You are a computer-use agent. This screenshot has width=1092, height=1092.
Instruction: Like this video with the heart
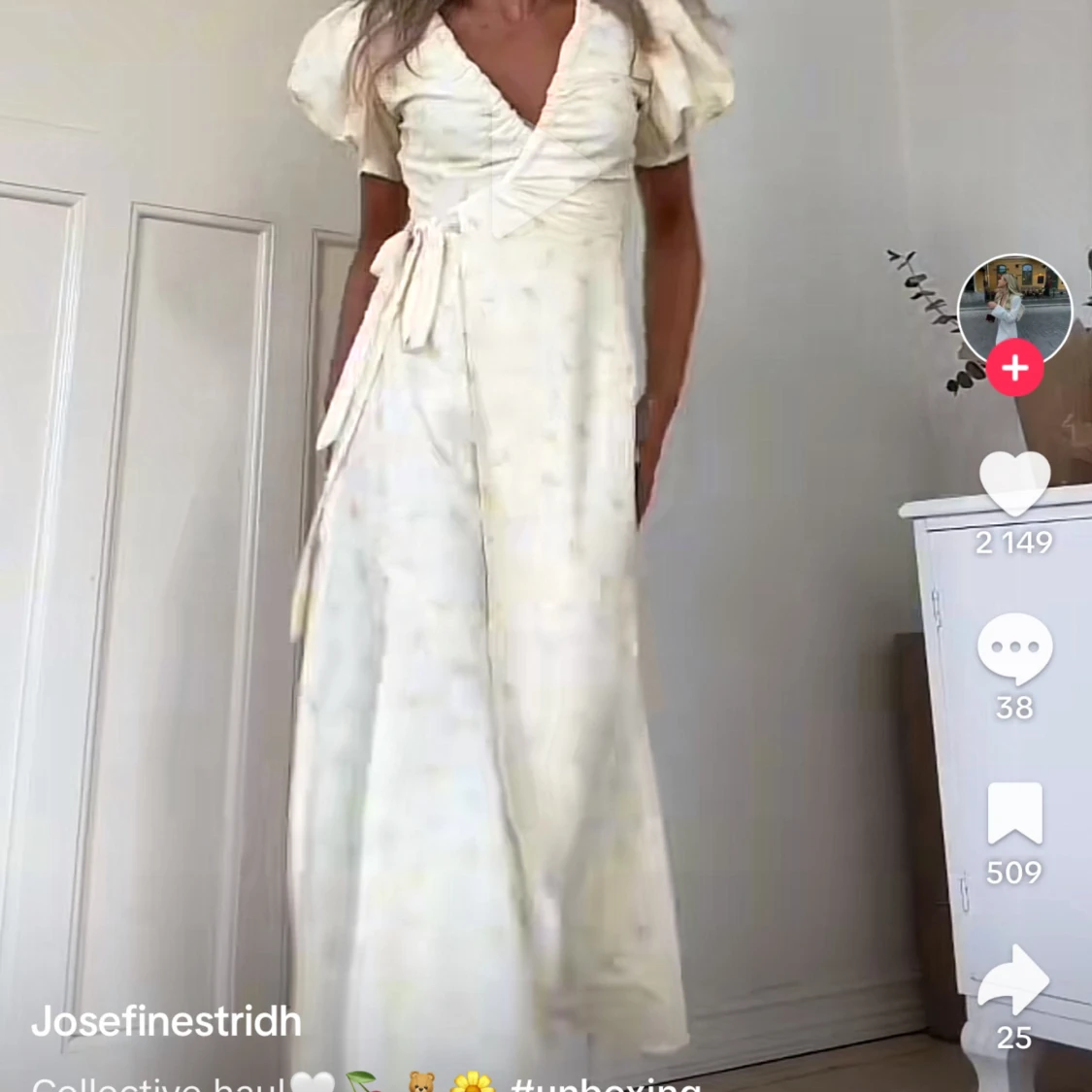(1014, 483)
